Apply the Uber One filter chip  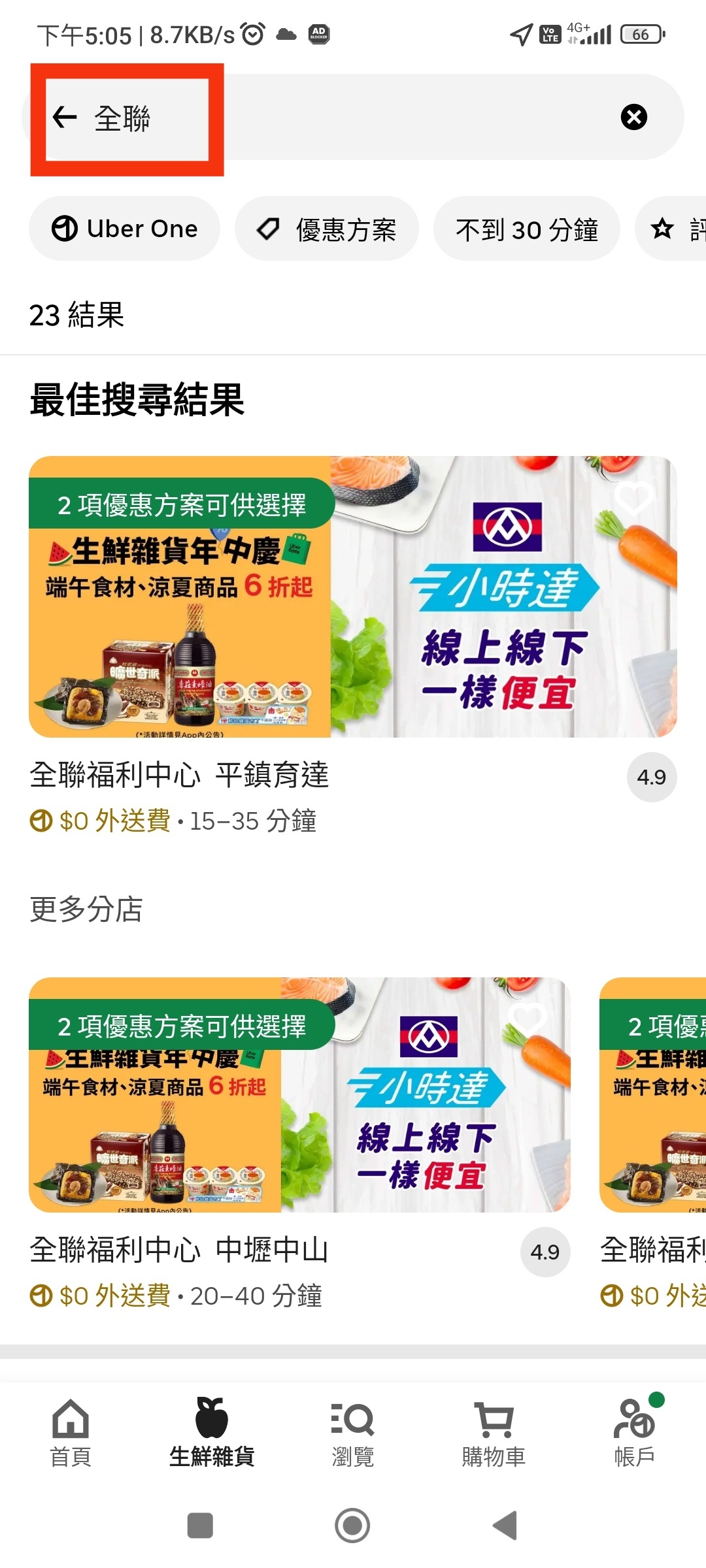tap(125, 229)
